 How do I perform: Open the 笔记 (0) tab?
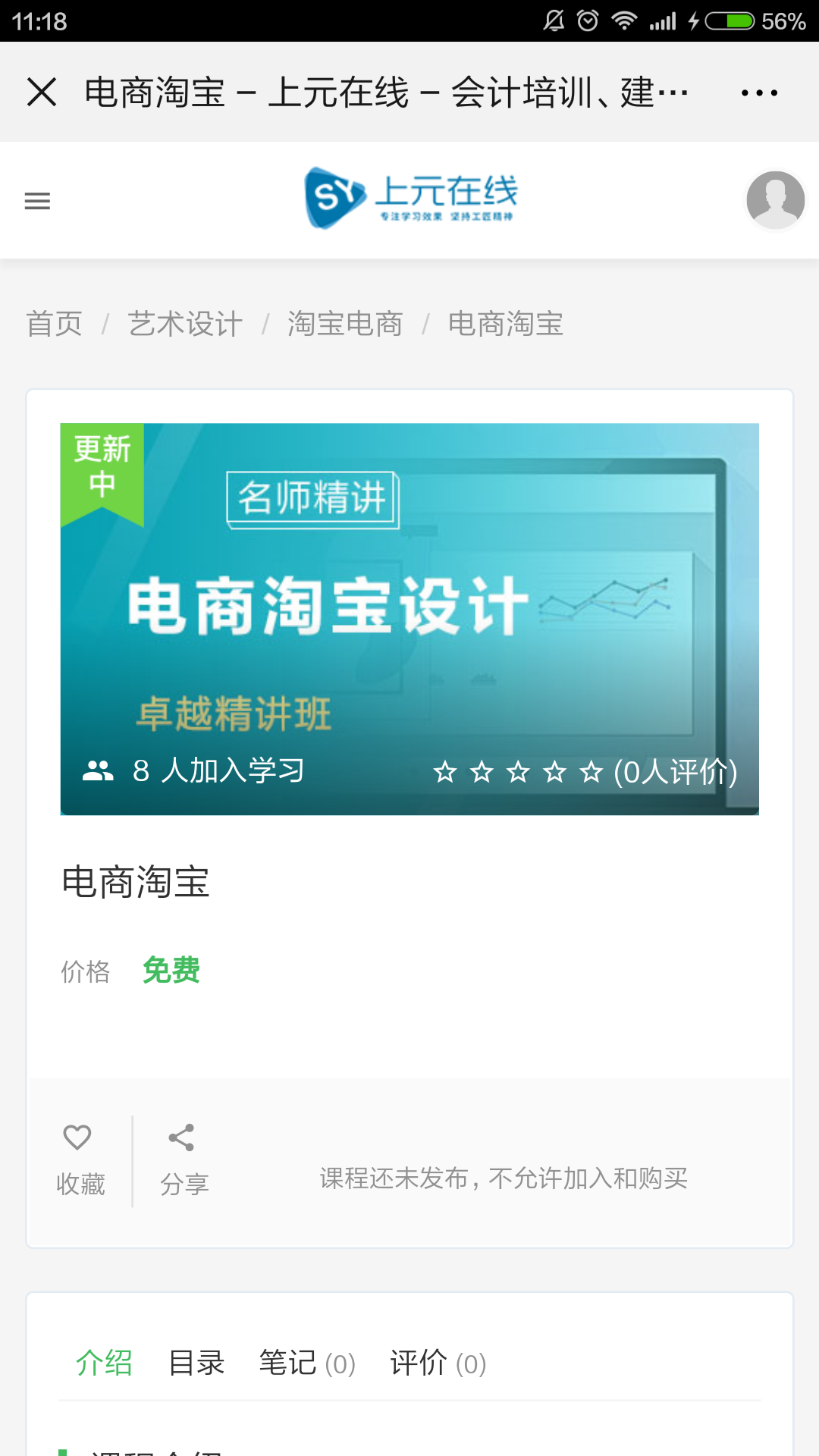point(307,1363)
